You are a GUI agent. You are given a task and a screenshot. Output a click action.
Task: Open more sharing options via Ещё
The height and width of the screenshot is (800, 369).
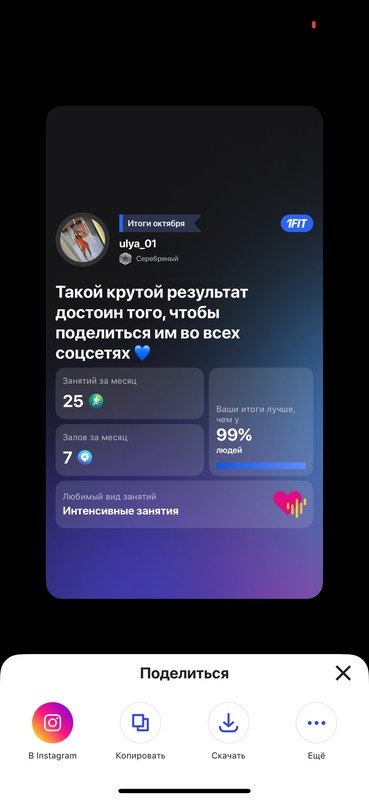coord(316,722)
